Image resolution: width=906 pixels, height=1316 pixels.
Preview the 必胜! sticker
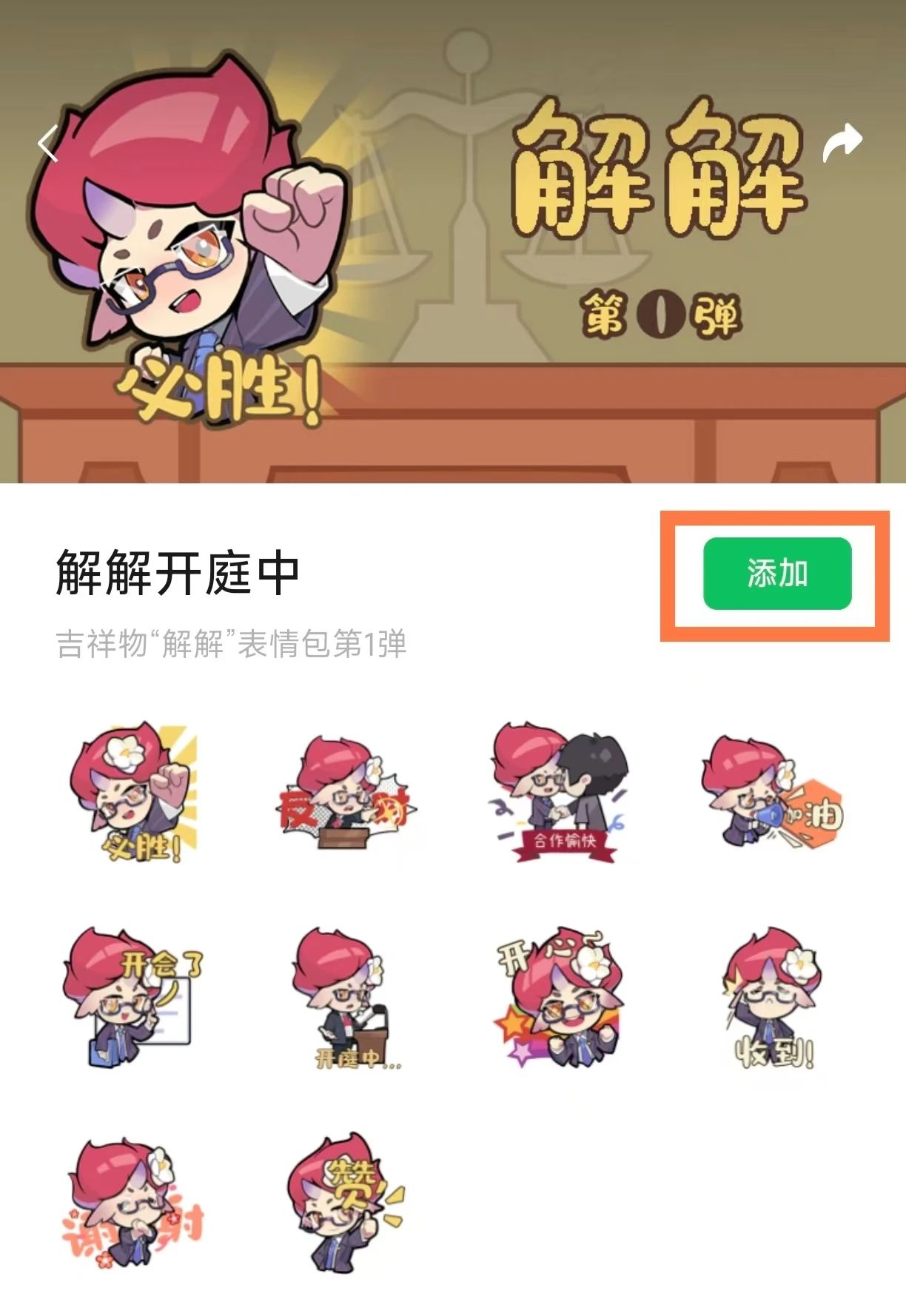[x=132, y=793]
